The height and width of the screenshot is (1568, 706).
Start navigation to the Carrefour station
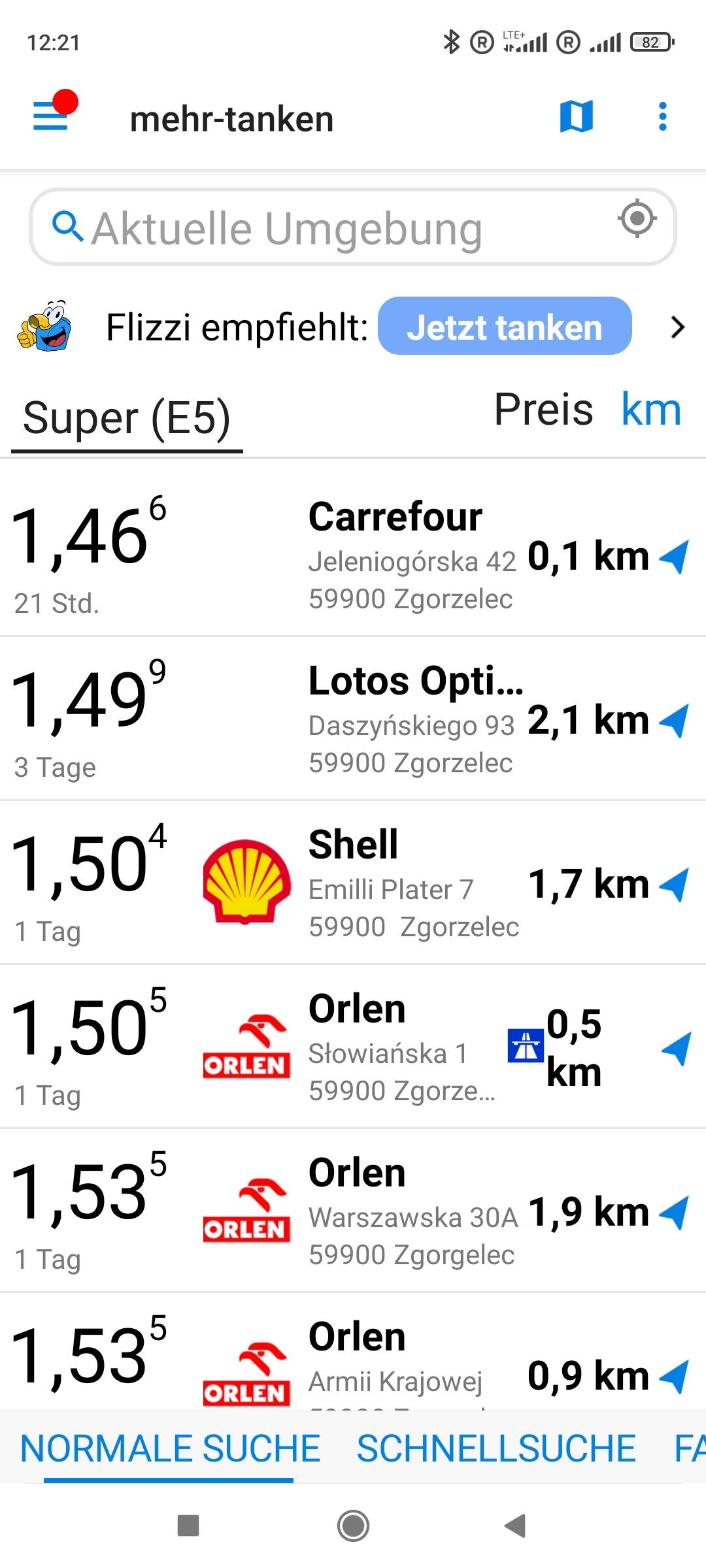675,557
